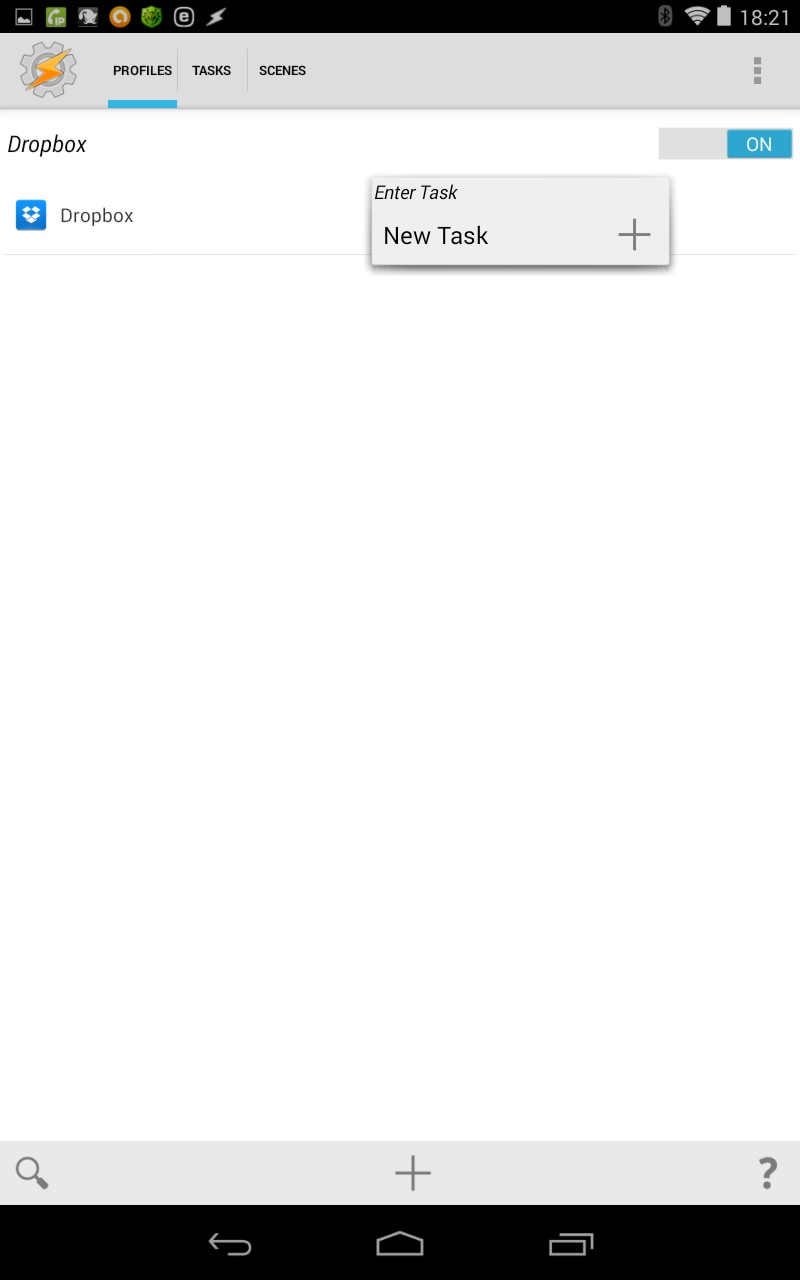Go back using the navigation bar
Screen dimensions: 800x1280
(x=230, y=1244)
